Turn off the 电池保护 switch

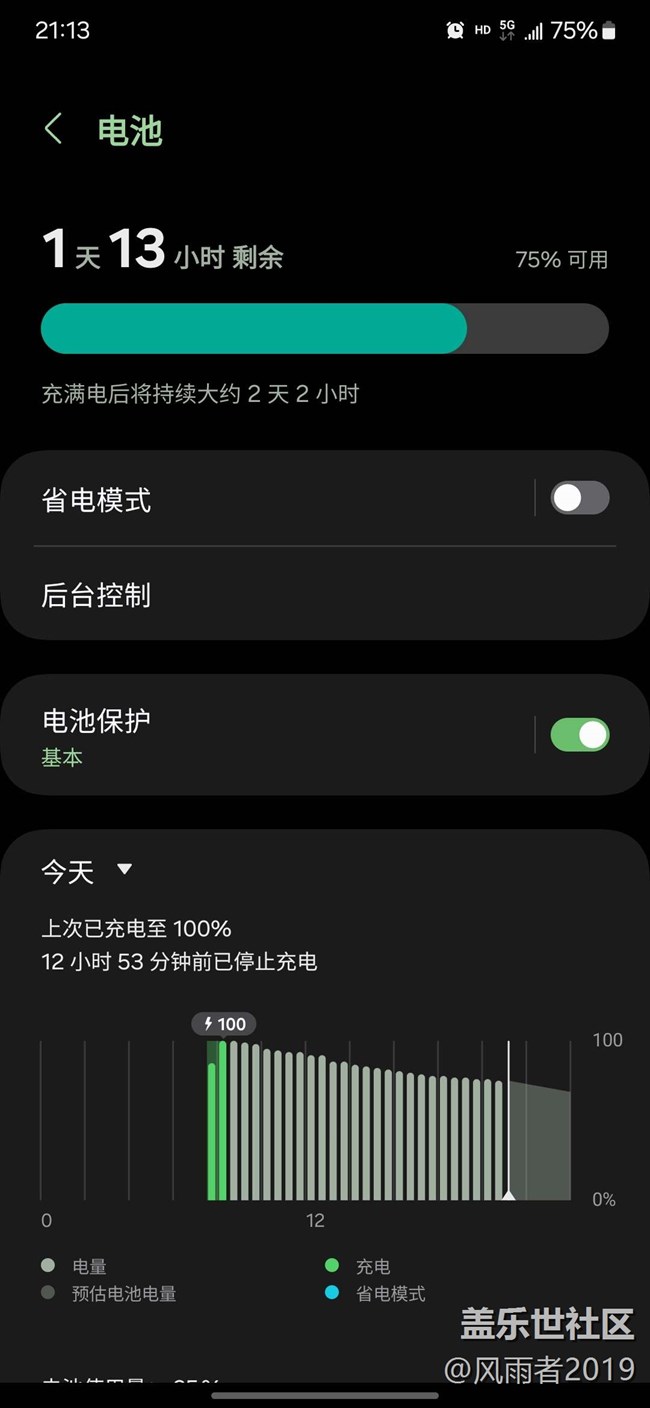579,735
